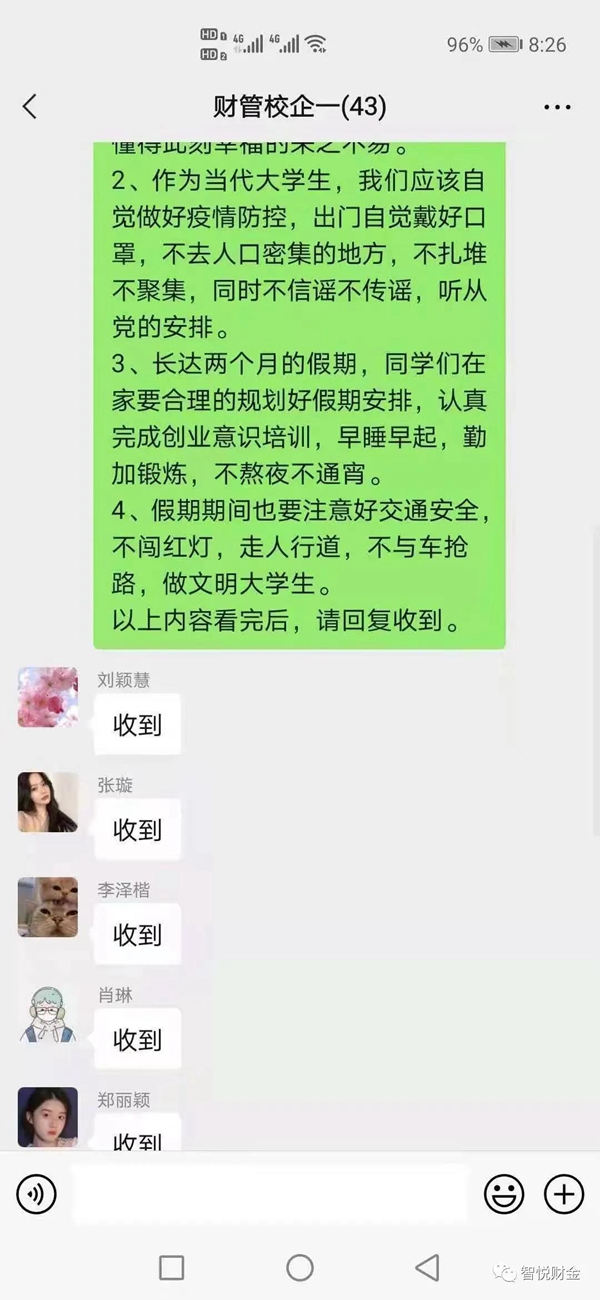
Task: View 刘颖慧's profile avatar
Action: coord(47,697)
